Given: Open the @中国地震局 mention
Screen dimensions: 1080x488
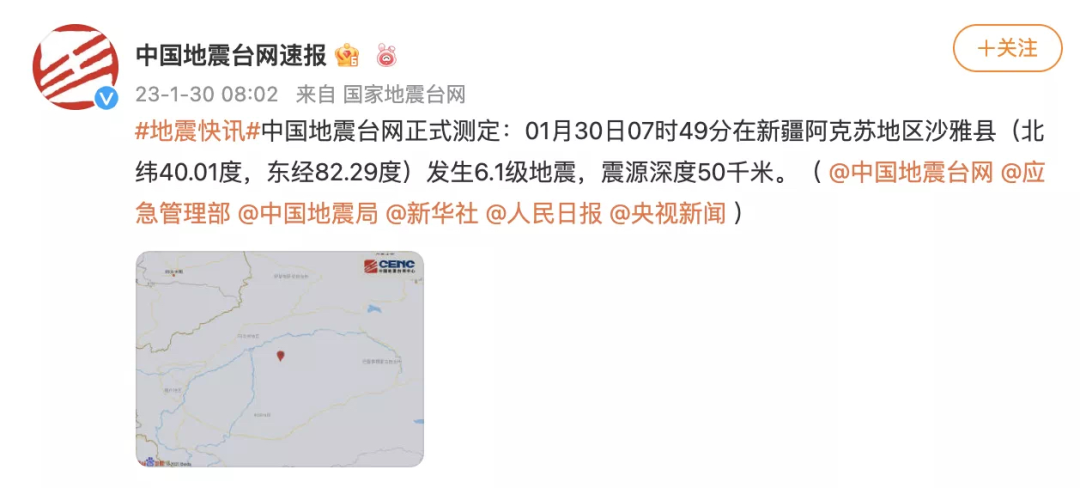Looking at the screenshot, I should point(307,214).
